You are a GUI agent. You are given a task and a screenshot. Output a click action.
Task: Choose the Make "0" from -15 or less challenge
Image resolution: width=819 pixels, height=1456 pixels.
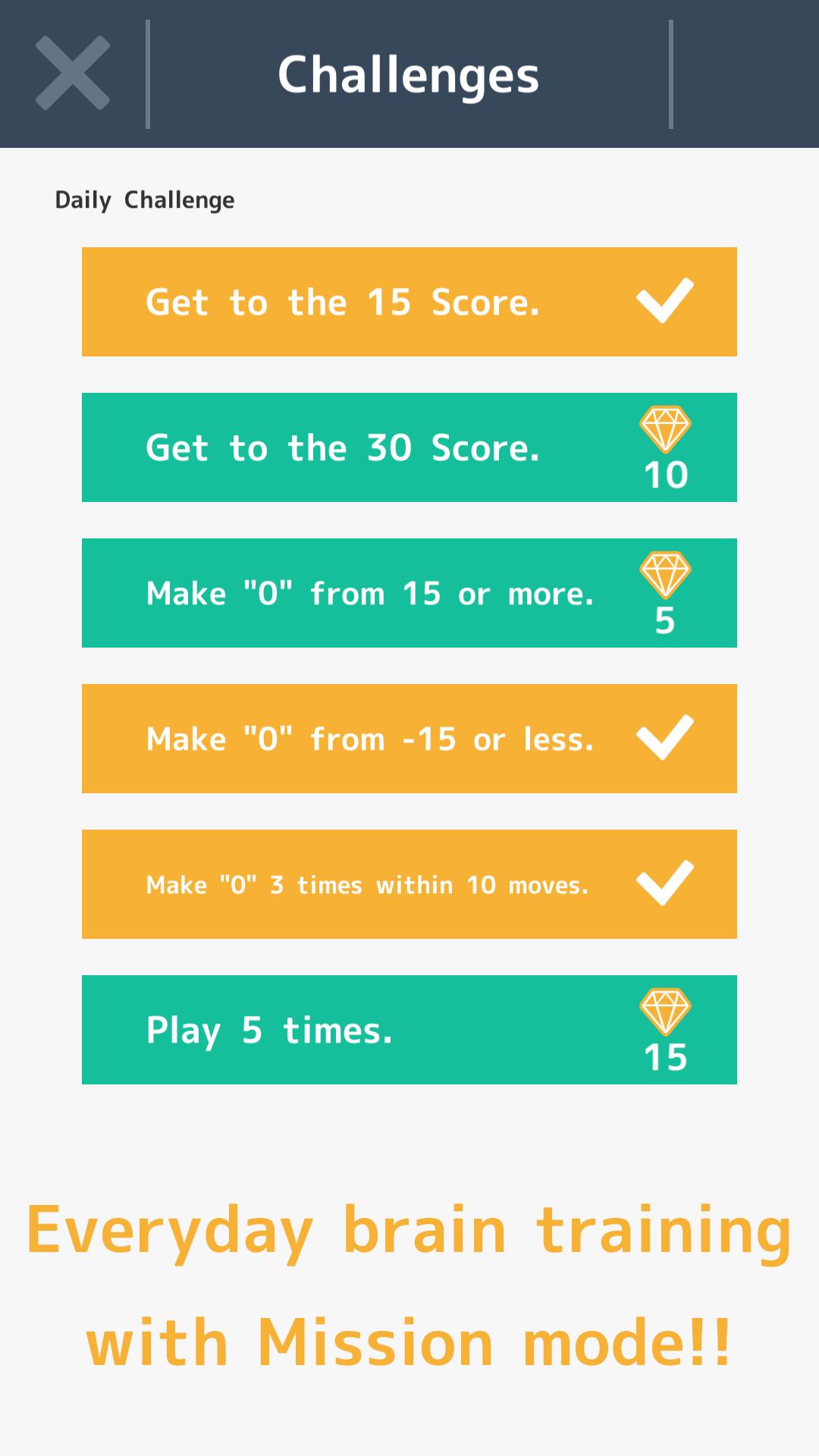click(x=409, y=739)
